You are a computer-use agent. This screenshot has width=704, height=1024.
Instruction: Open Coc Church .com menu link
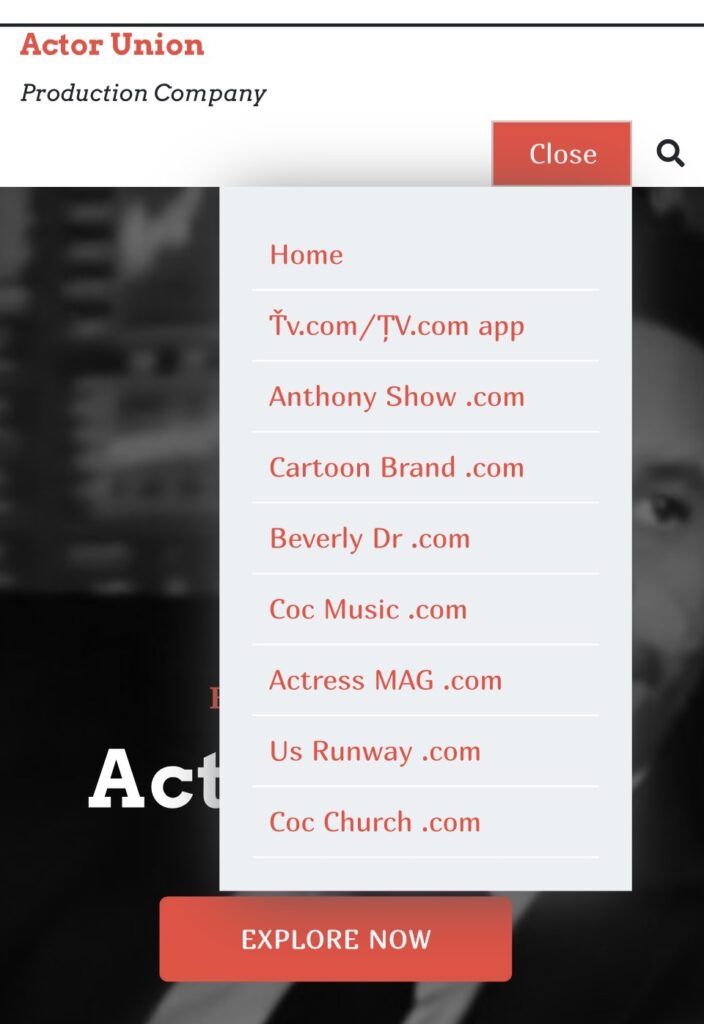click(375, 823)
